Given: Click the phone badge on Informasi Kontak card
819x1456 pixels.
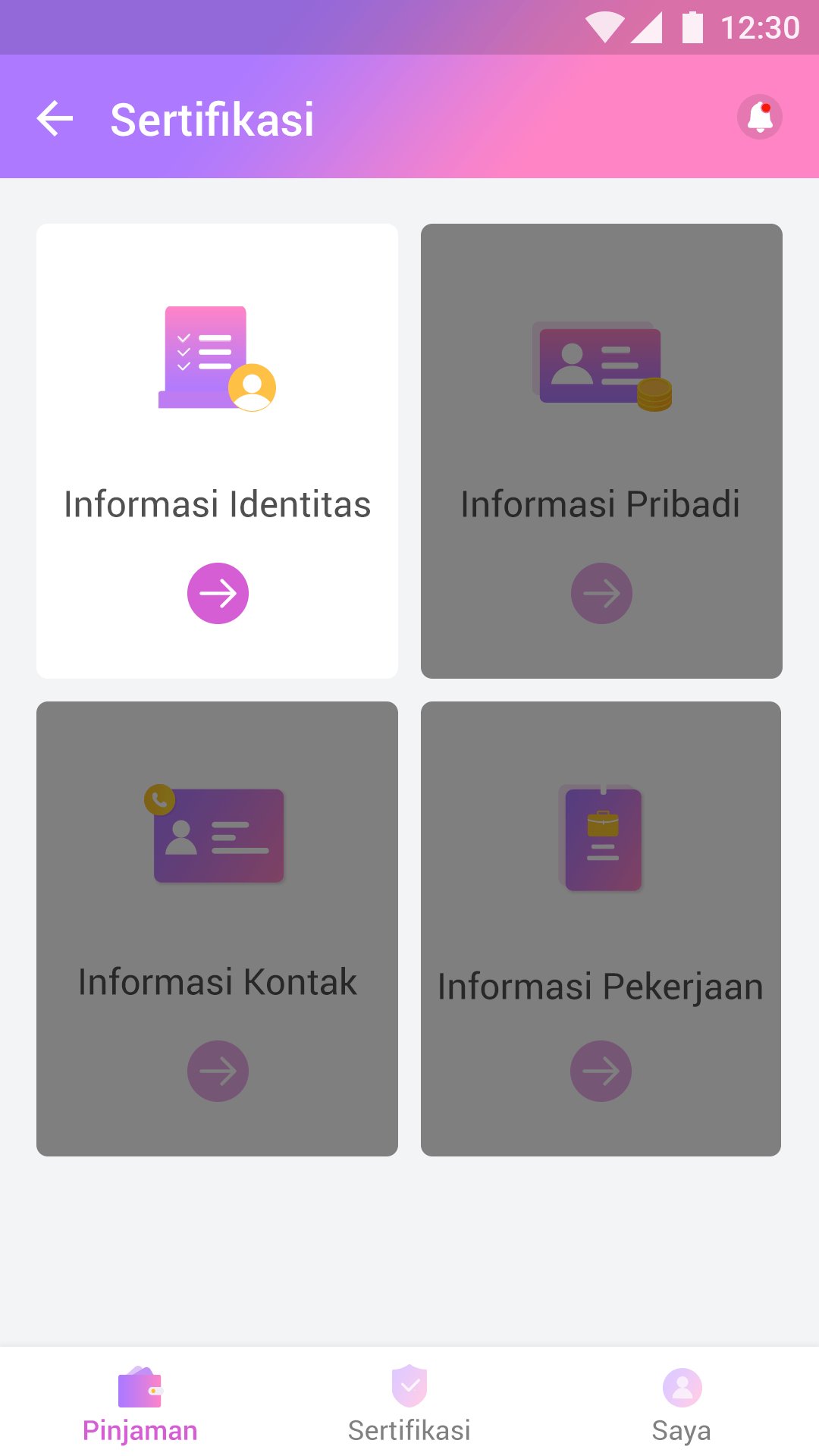Looking at the screenshot, I should [x=160, y=798].
